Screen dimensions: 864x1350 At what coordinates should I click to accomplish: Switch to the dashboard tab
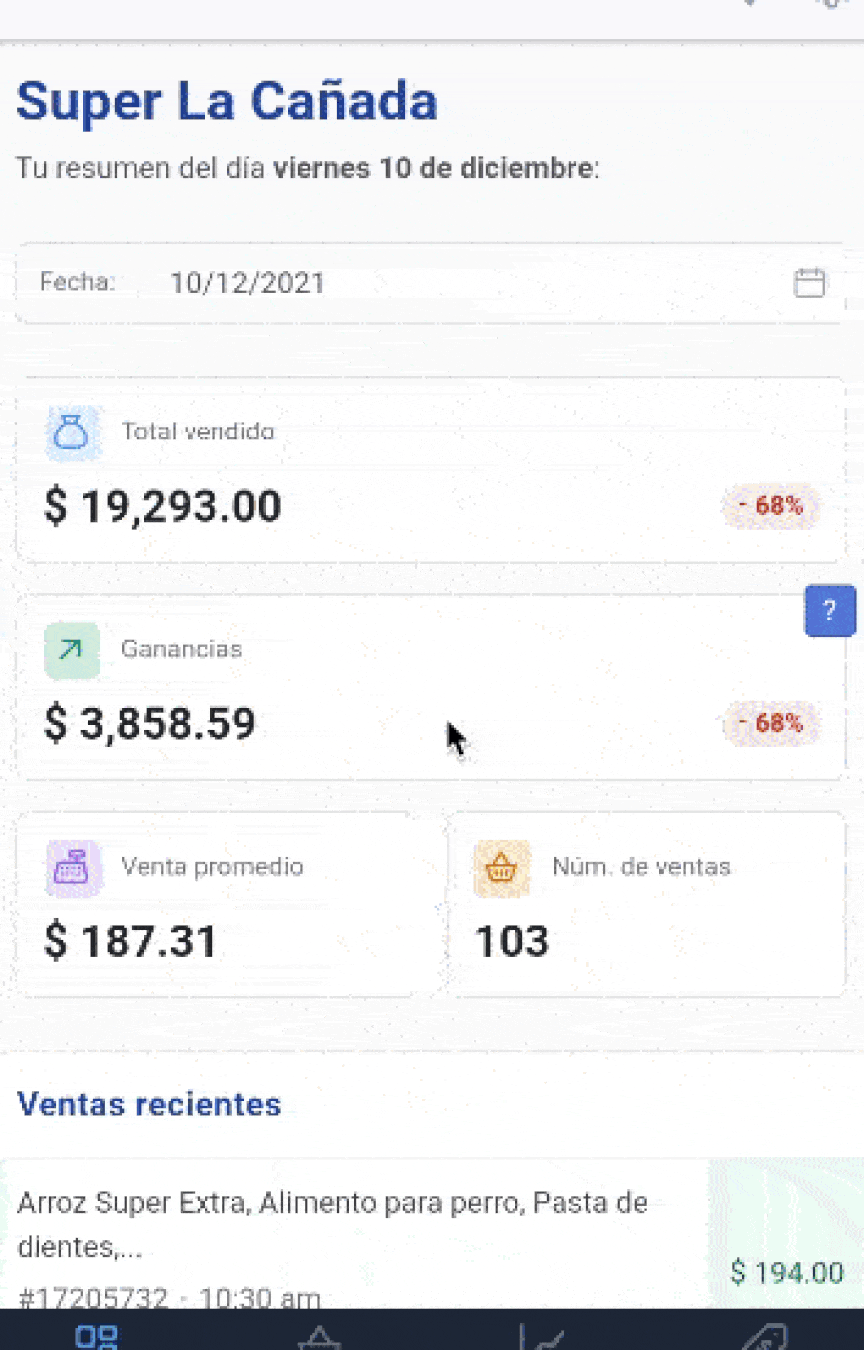97,1335
